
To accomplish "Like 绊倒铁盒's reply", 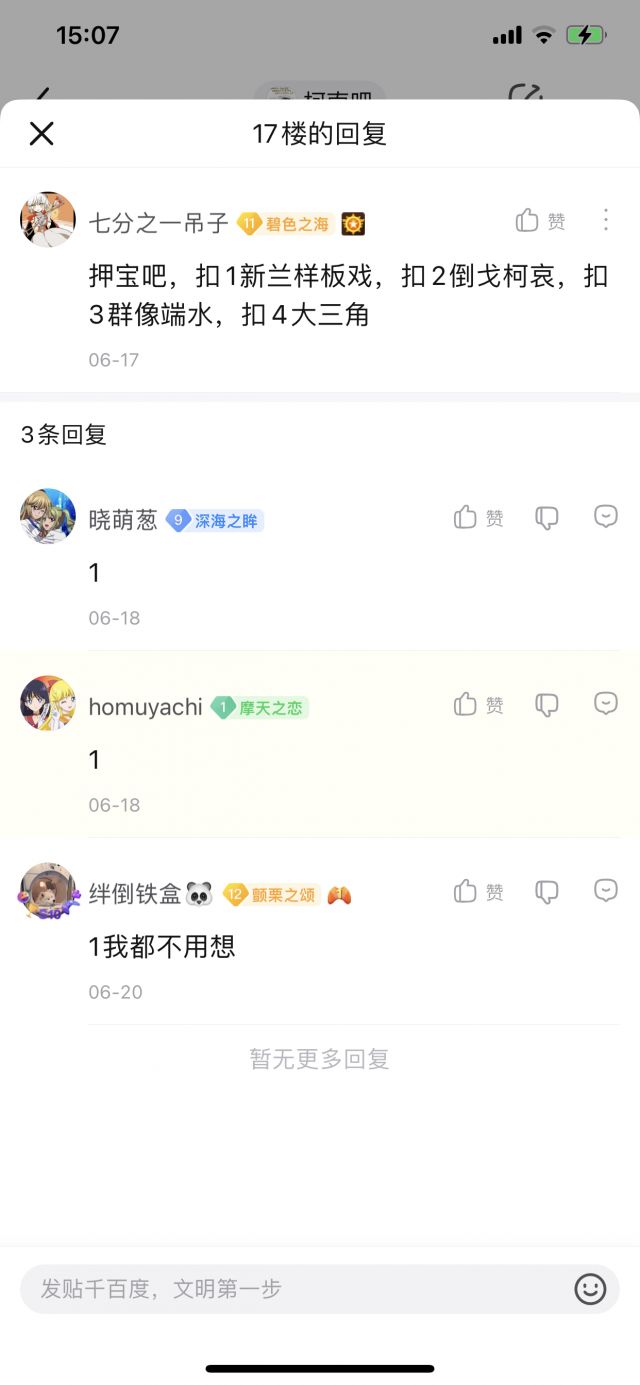I will (478, 891).
